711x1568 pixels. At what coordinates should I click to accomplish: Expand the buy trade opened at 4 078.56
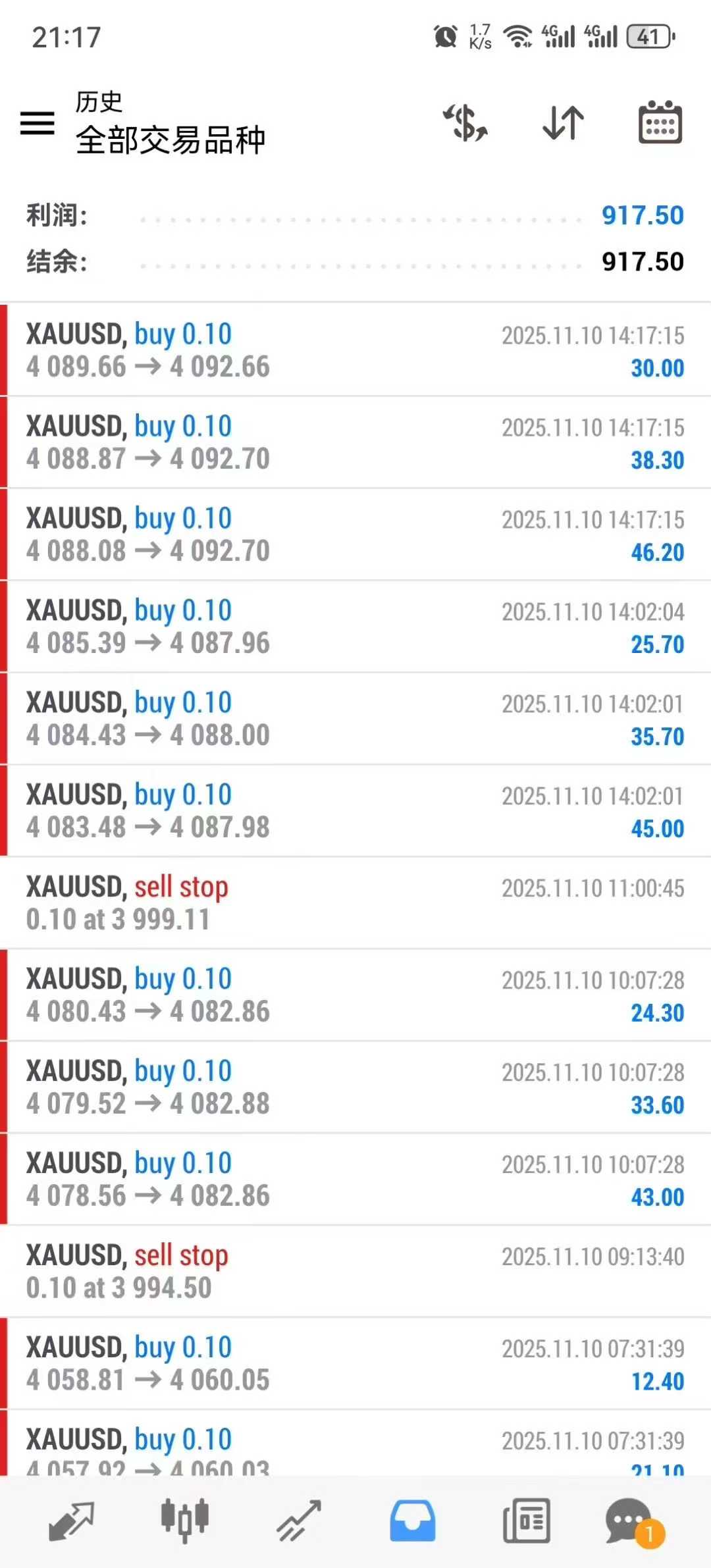[x=355, y=1180]
